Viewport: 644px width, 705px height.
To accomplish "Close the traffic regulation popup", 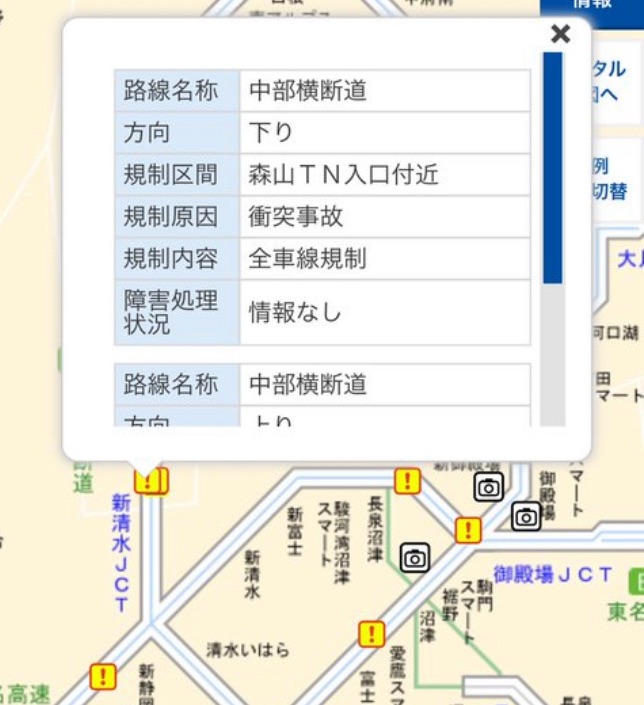I will (560, 34).
